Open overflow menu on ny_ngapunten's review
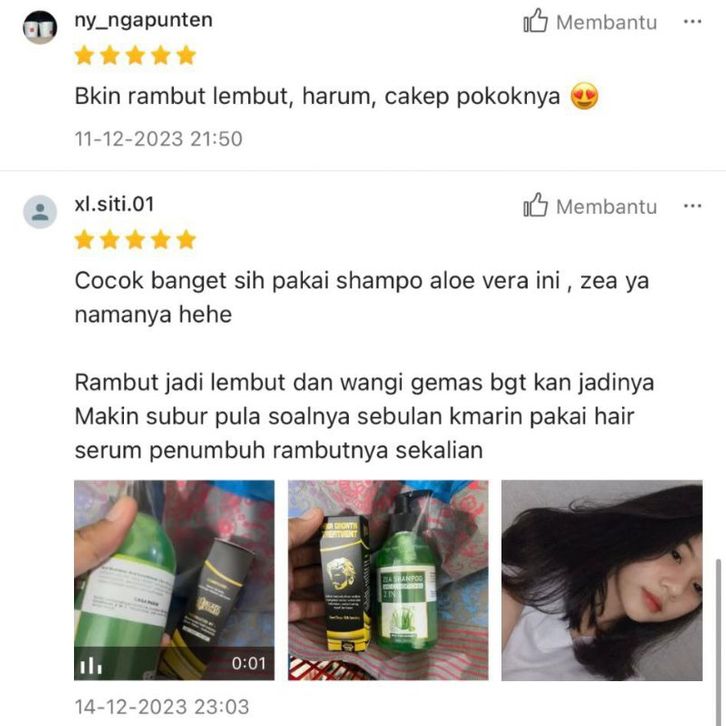Image resolution: width=726 pixels, height=726 pixels. click(692, 21)
